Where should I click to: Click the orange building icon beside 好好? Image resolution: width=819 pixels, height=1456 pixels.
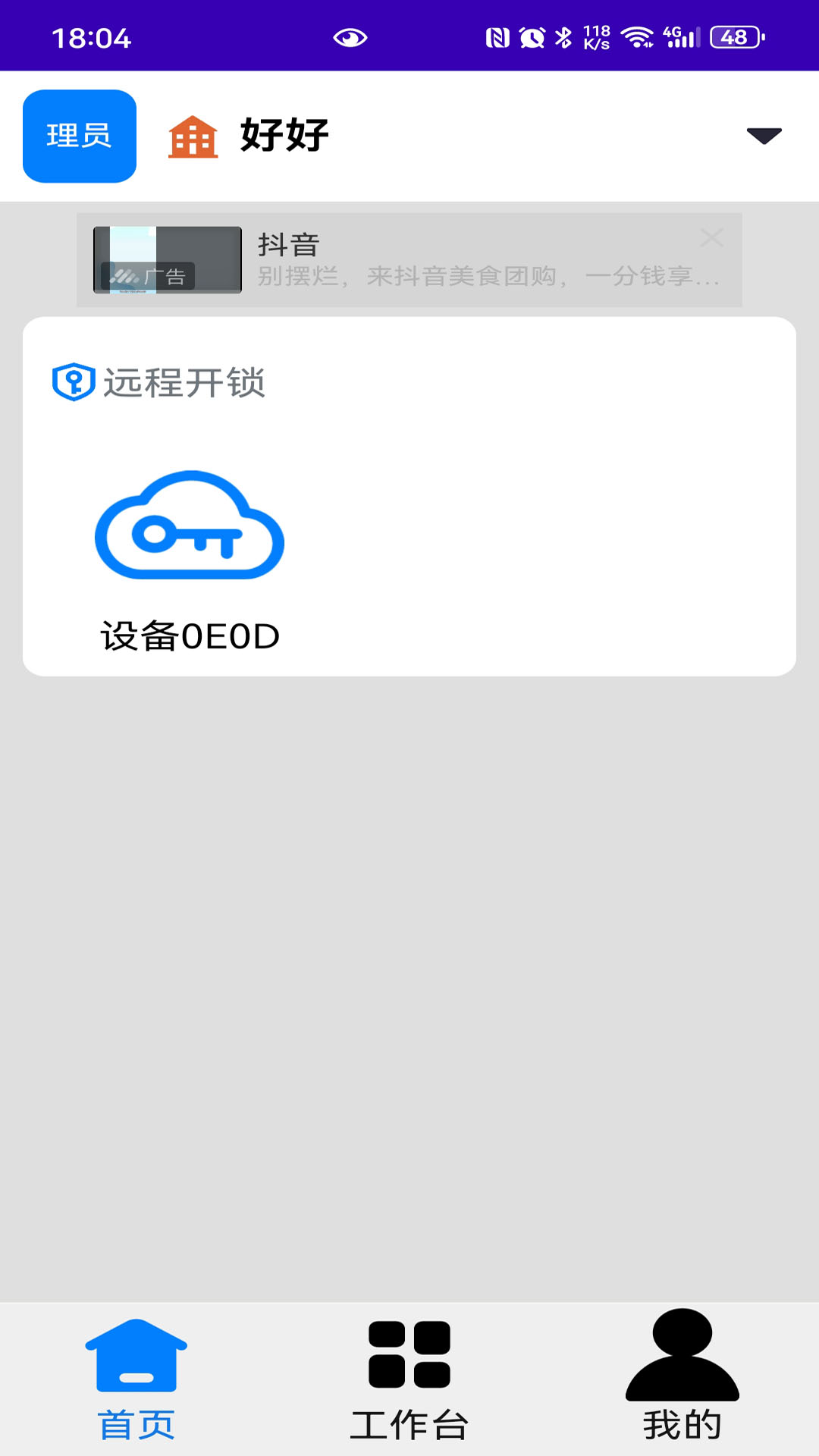pyautogui.click(x=192, y=137)
